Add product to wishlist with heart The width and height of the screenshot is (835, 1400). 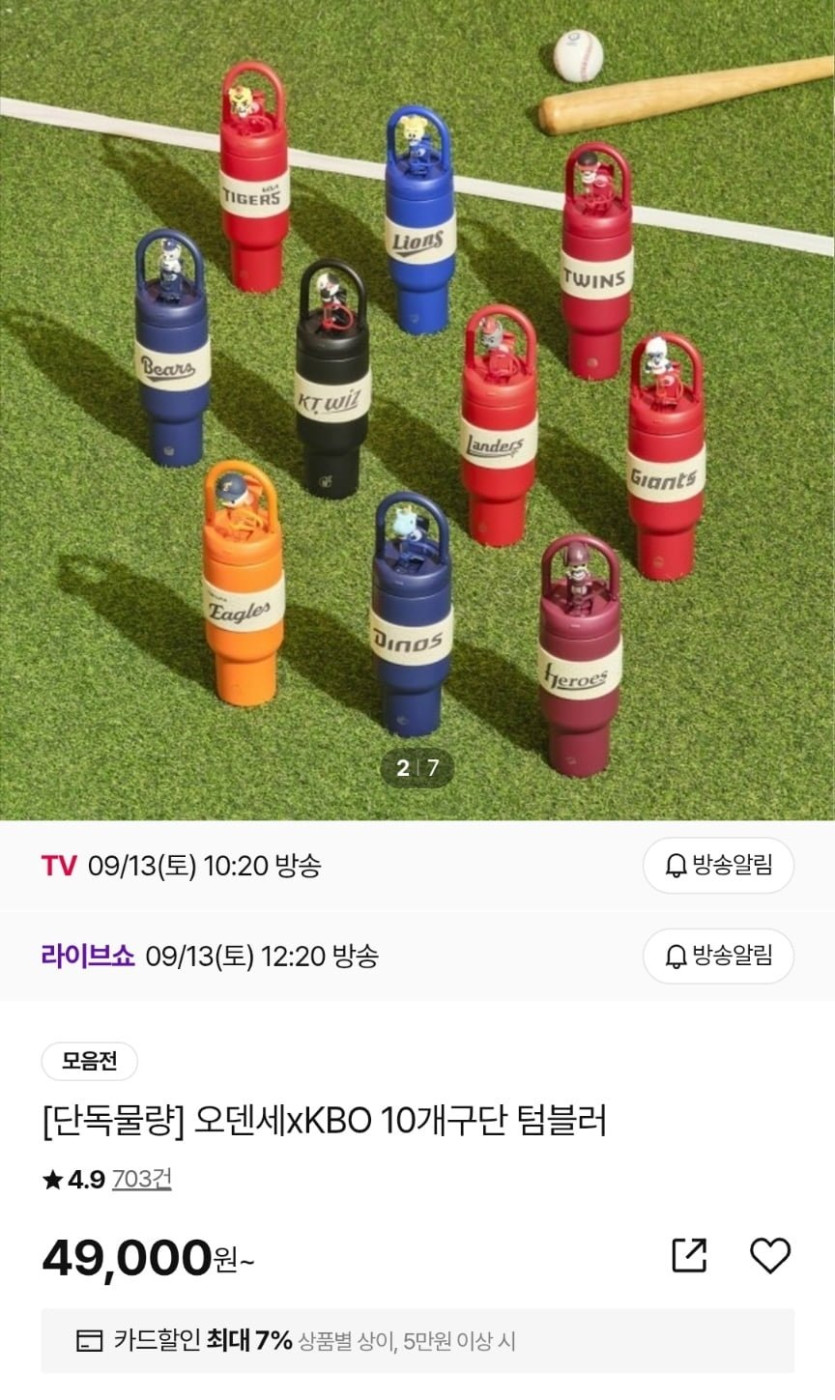(770, 1255)
